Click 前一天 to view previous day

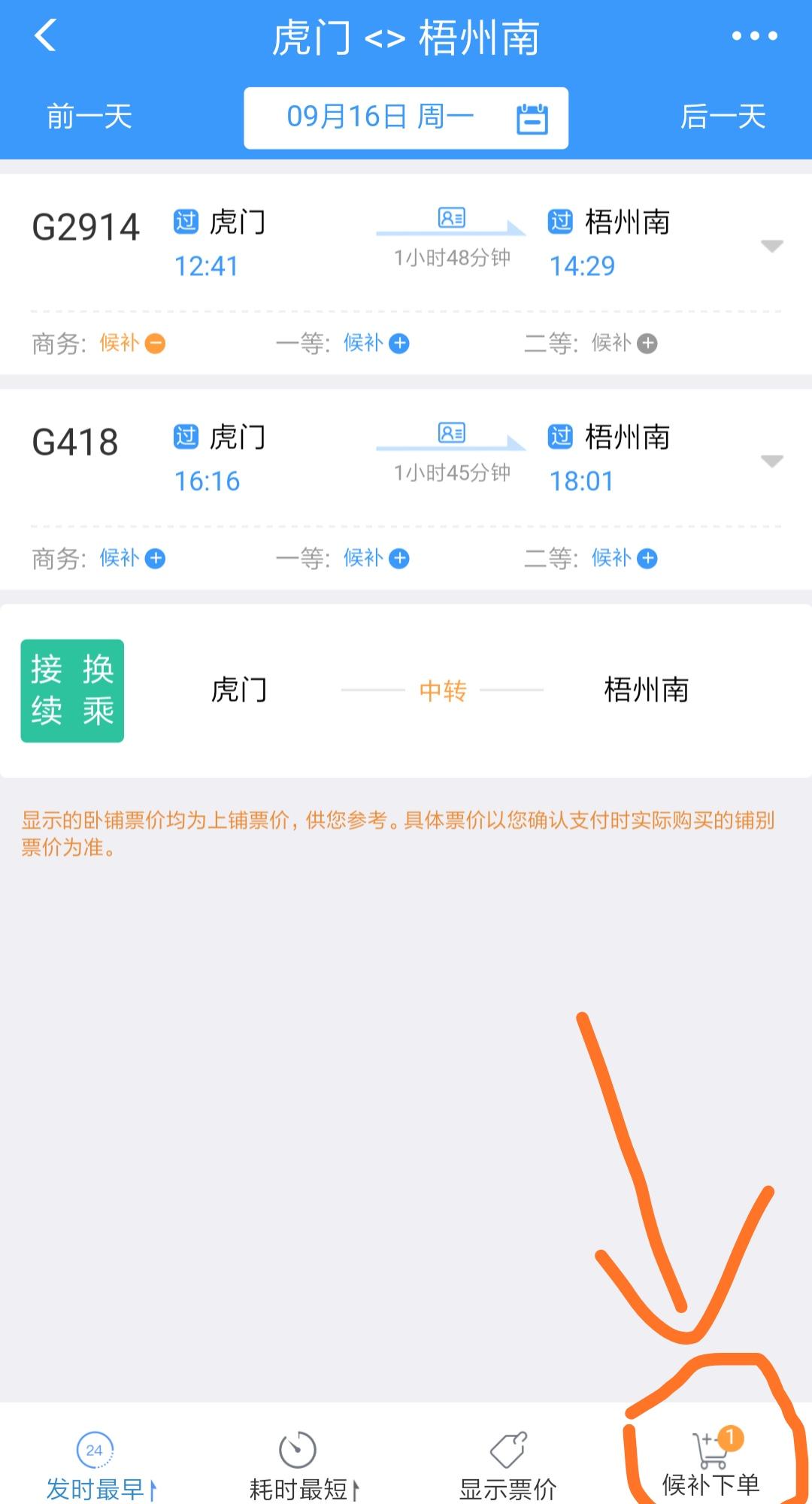pyautogui.click(x=87, y=117)
